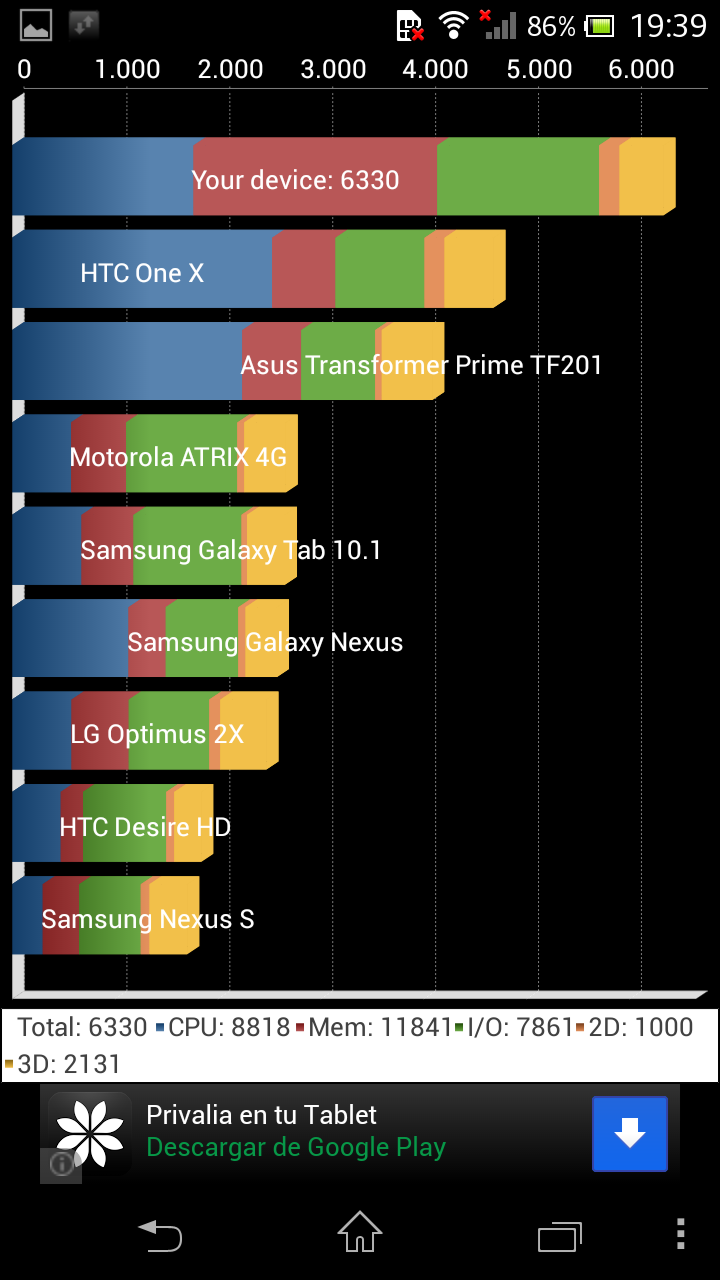The image size is (720, 1280).
Task: Open the overflow menu dots
Action: (681, 1234)
